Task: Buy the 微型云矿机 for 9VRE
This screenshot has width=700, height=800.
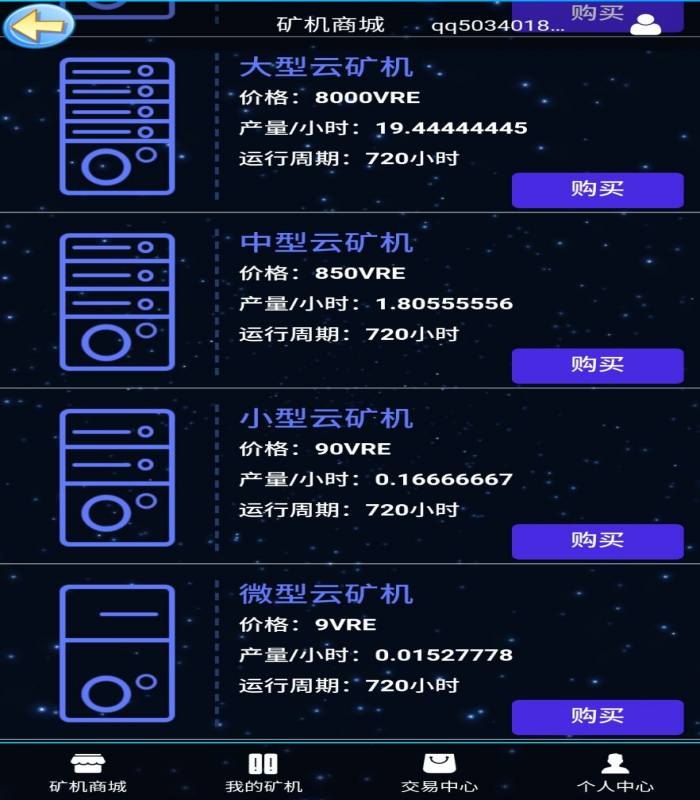Action: (597, 717)
